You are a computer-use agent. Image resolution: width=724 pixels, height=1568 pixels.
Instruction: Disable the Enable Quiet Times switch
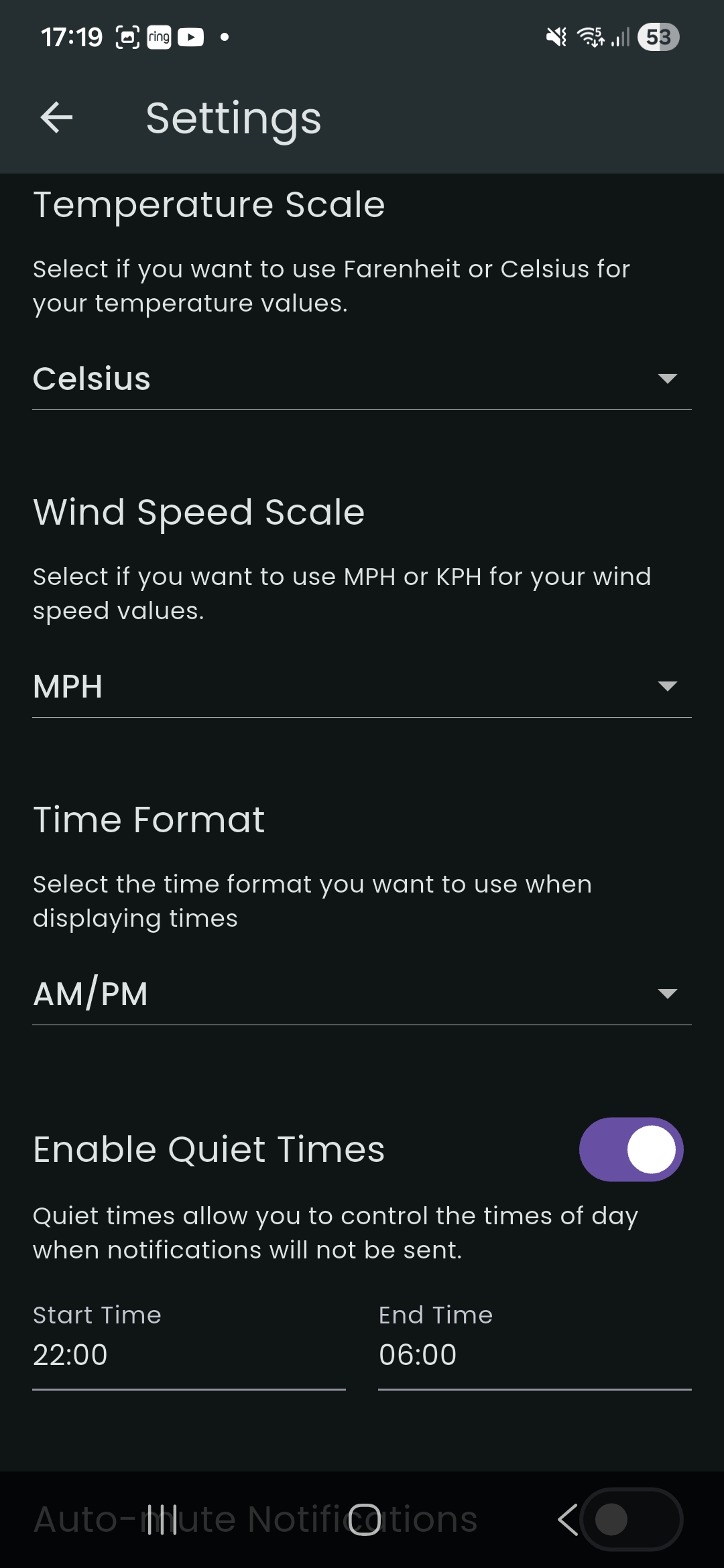[x=631, y=1149]
